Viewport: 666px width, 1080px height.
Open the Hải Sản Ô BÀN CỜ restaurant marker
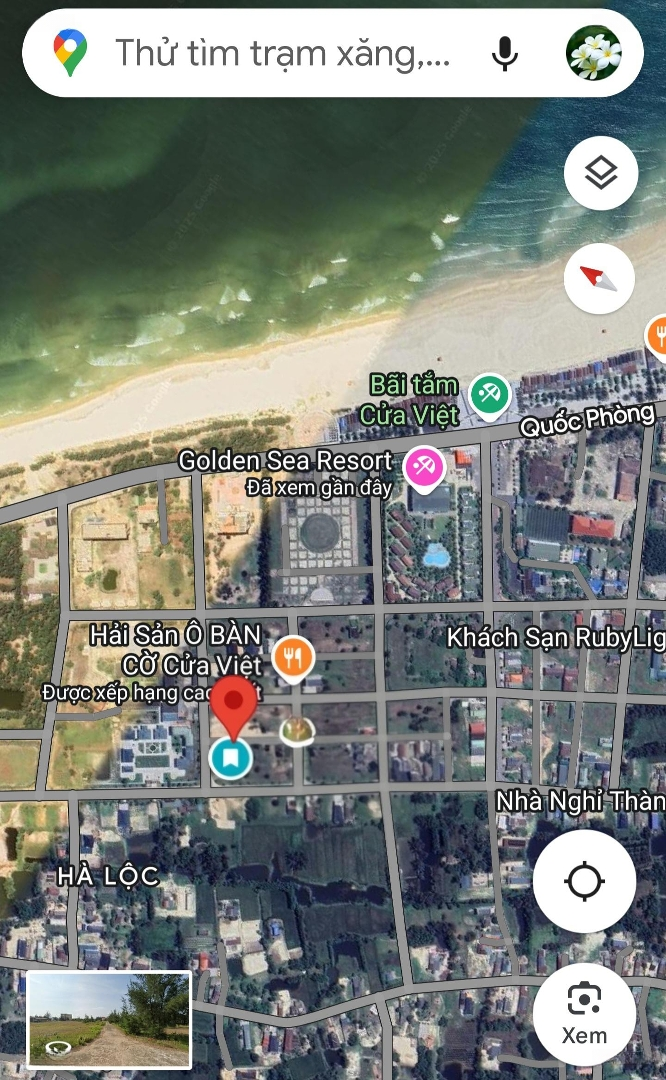point(293,658)
